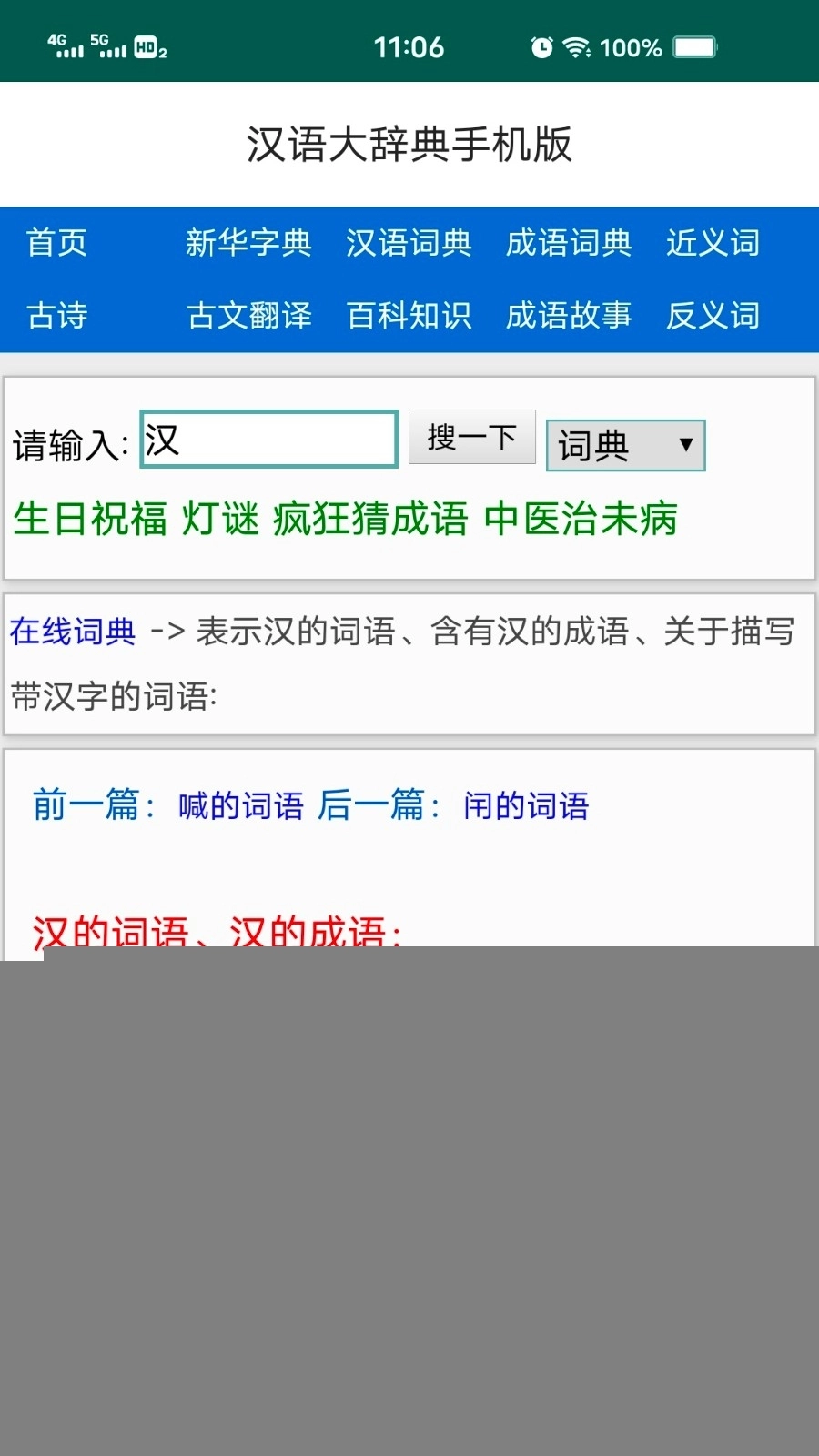Tap the 搜一下 search button
Screen dimensions: 819x1456
point(471,438)
